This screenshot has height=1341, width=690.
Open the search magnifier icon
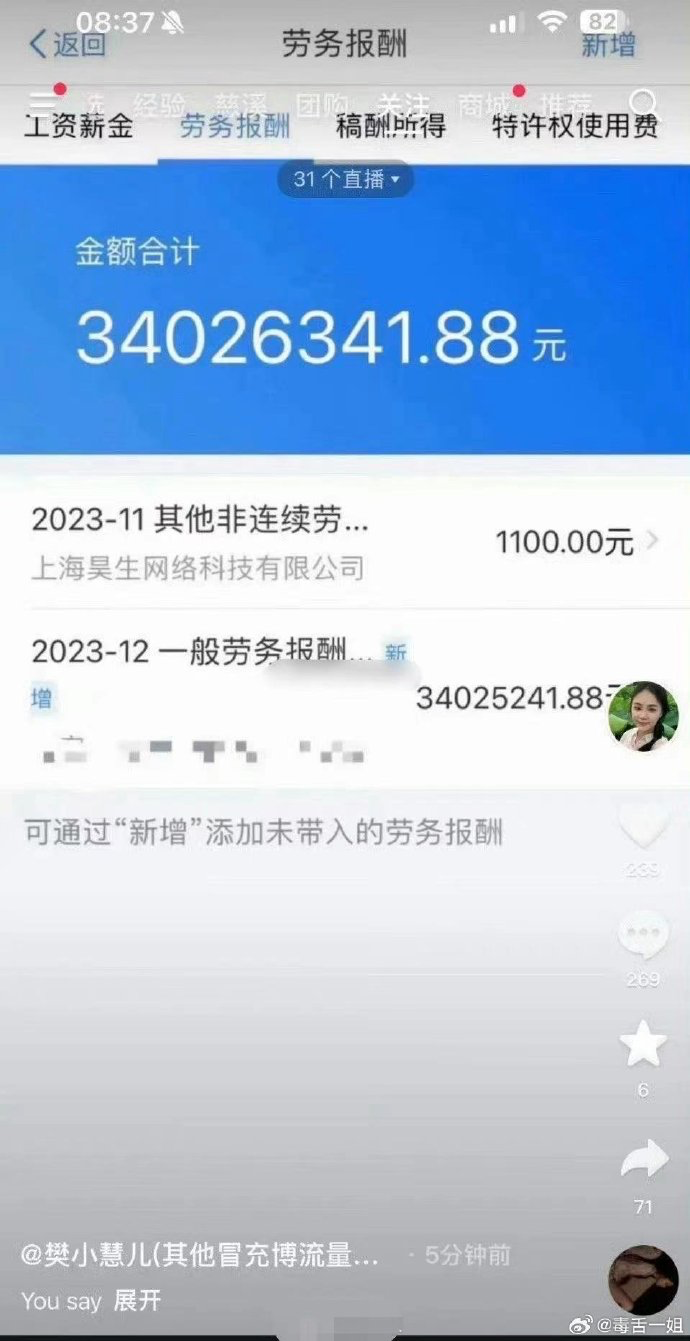[x=645, y=104]
